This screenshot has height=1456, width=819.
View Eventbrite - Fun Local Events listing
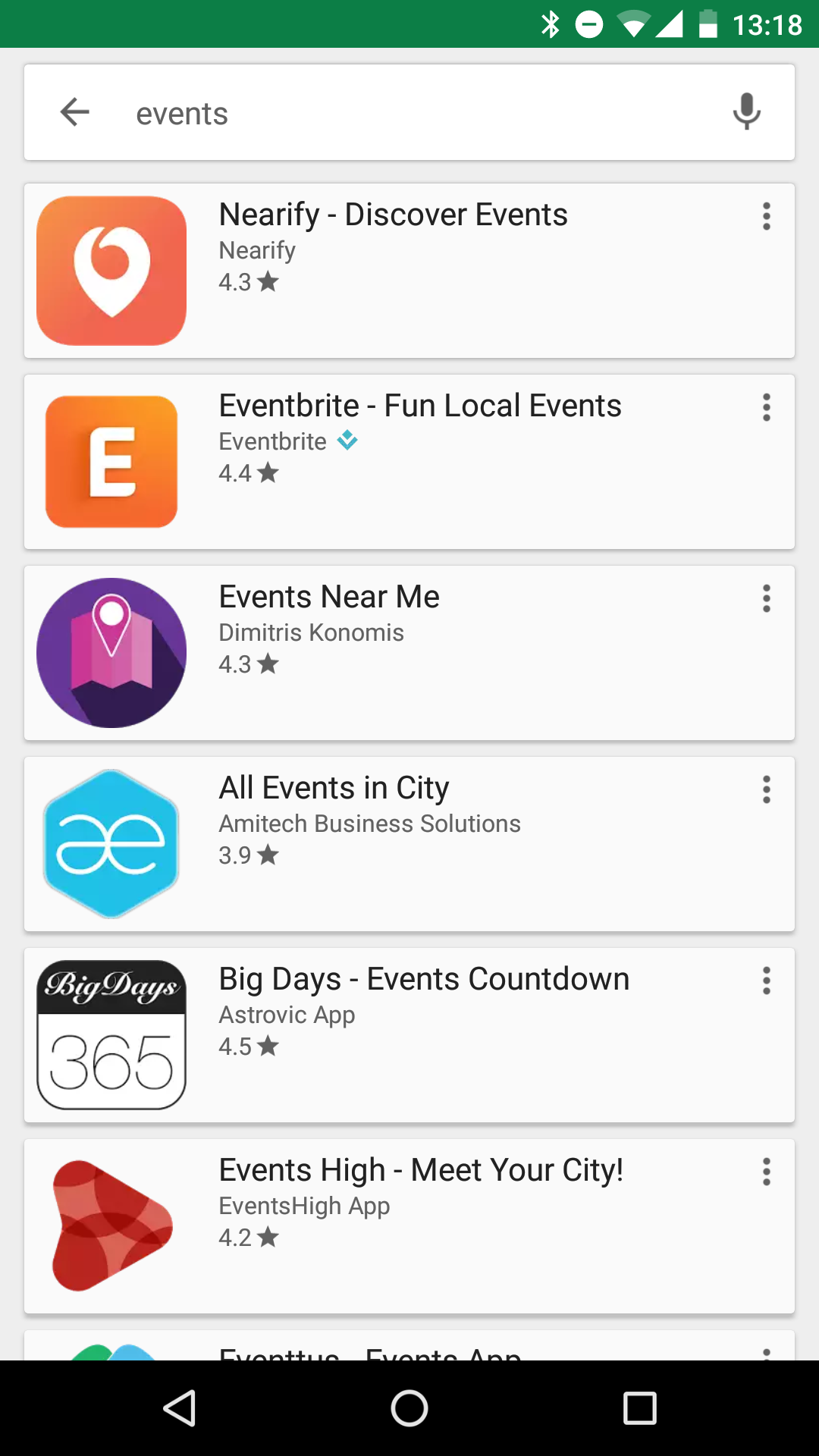tap(419, 406)
